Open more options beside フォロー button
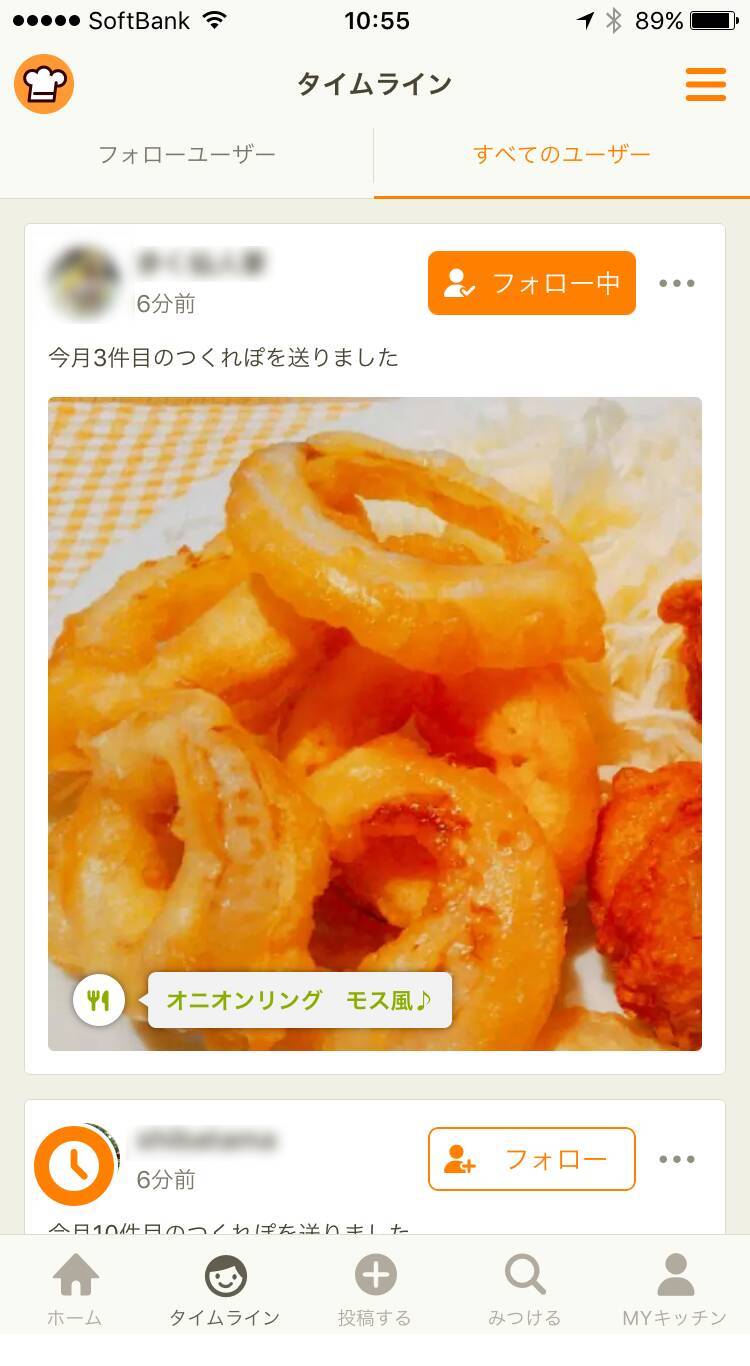This screenshot has width=750, height=1366. tap(677, 1159)
